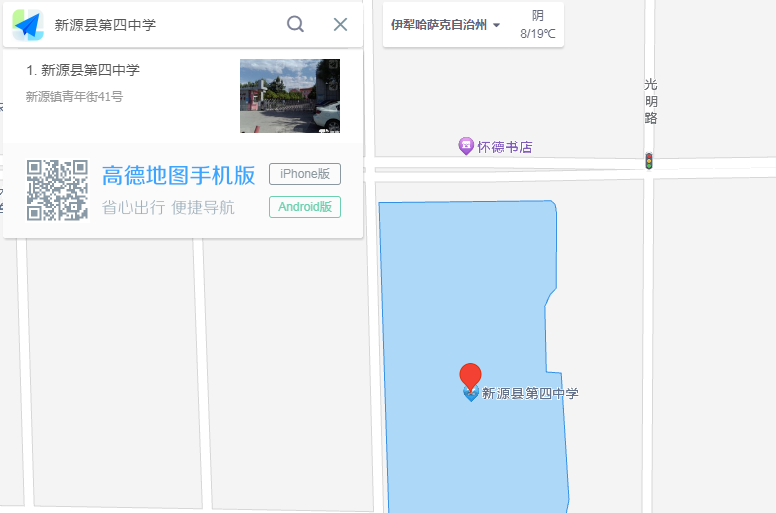The height and width of the screenshot is (513, 776).
Task: Select the Android版 download button
Action: point(305,207)
